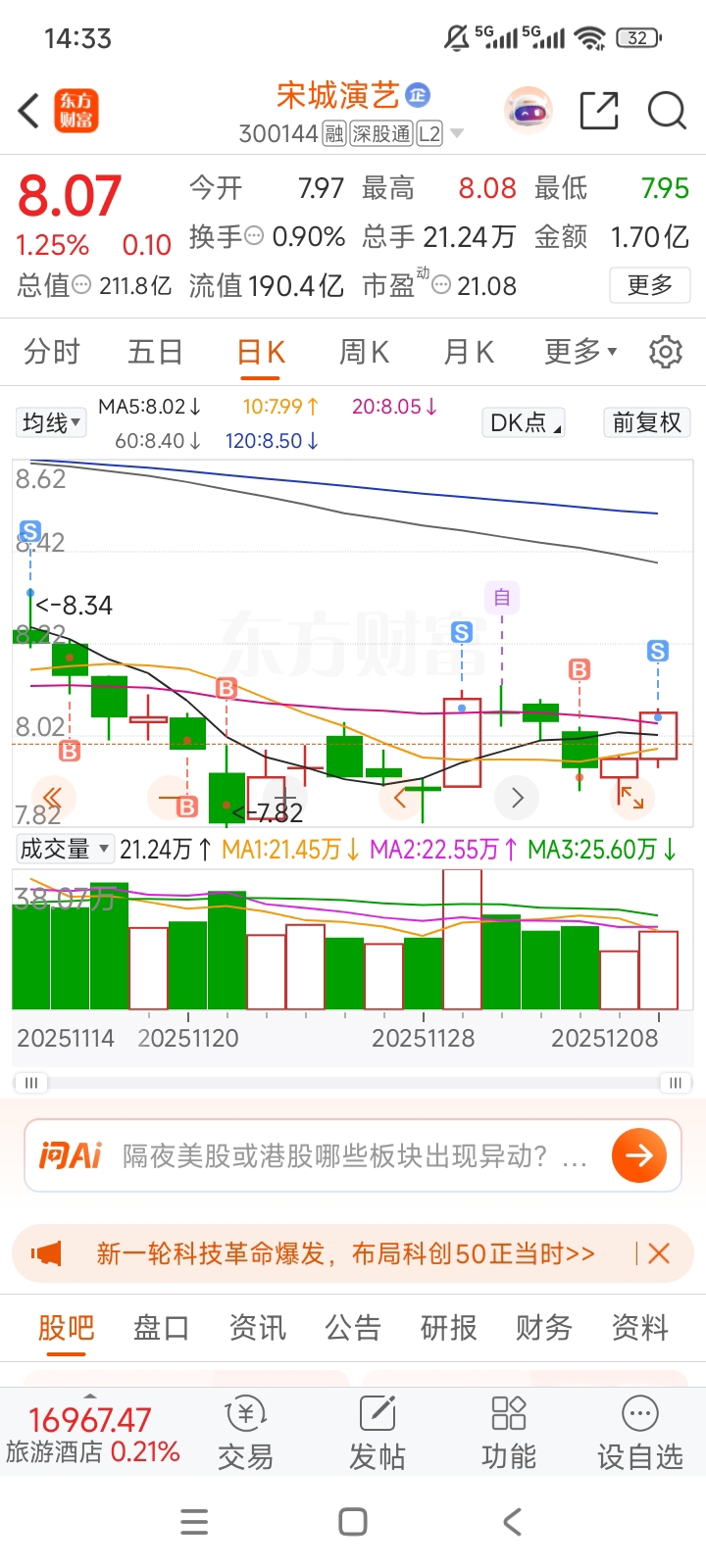Open the 成交量 indicator dropdown
This screenshot has width=706, height=1568.
[x=65, y=849]
